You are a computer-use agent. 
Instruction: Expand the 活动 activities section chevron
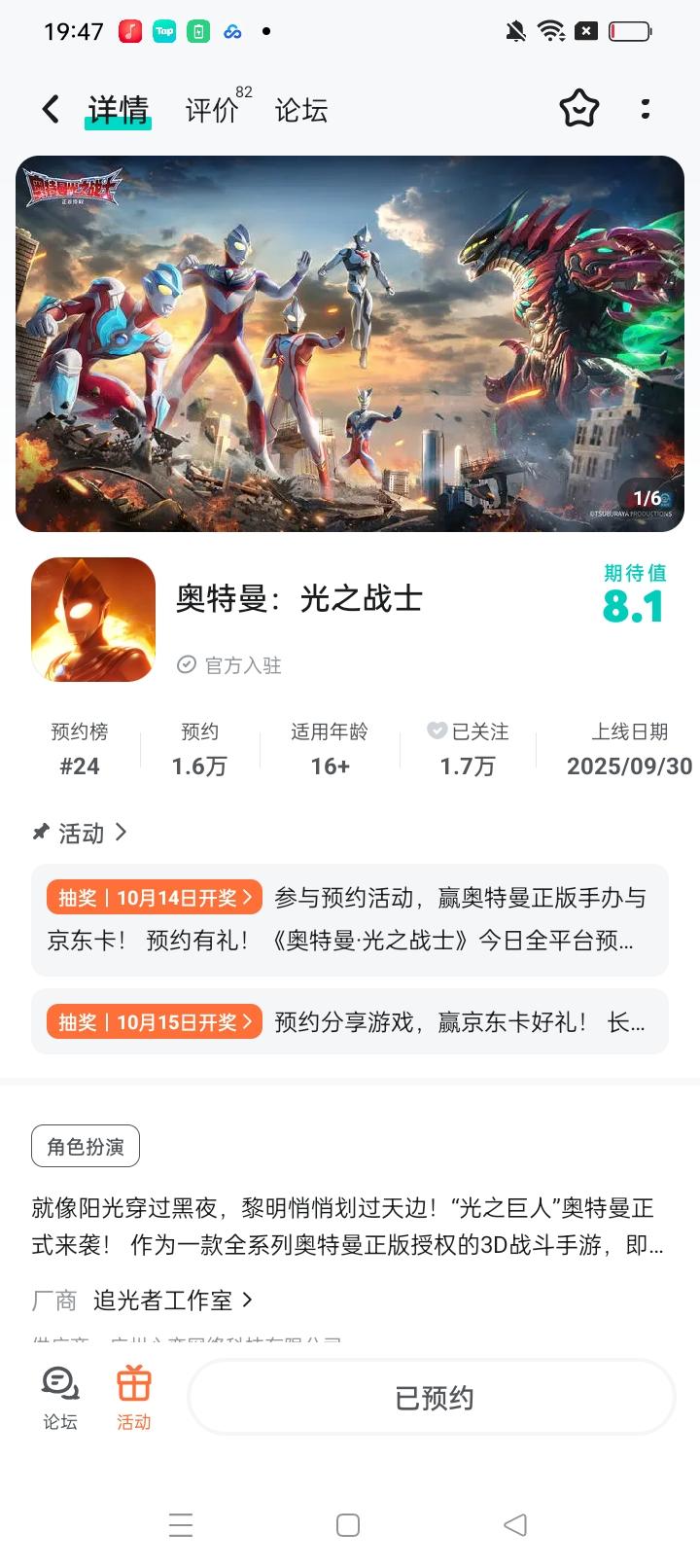(x=121, y=833)
